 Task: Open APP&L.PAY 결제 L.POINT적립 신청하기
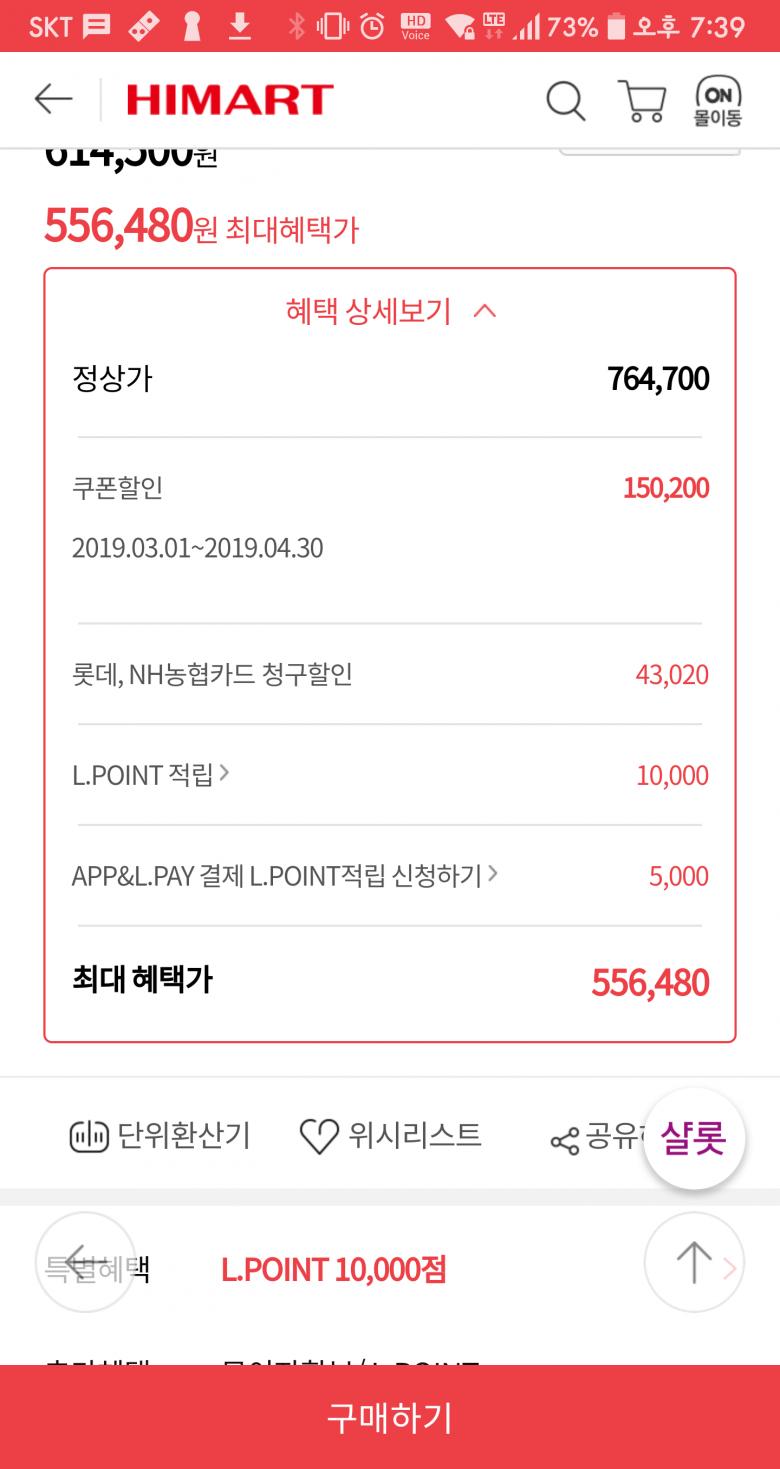[x=284, y=876]
